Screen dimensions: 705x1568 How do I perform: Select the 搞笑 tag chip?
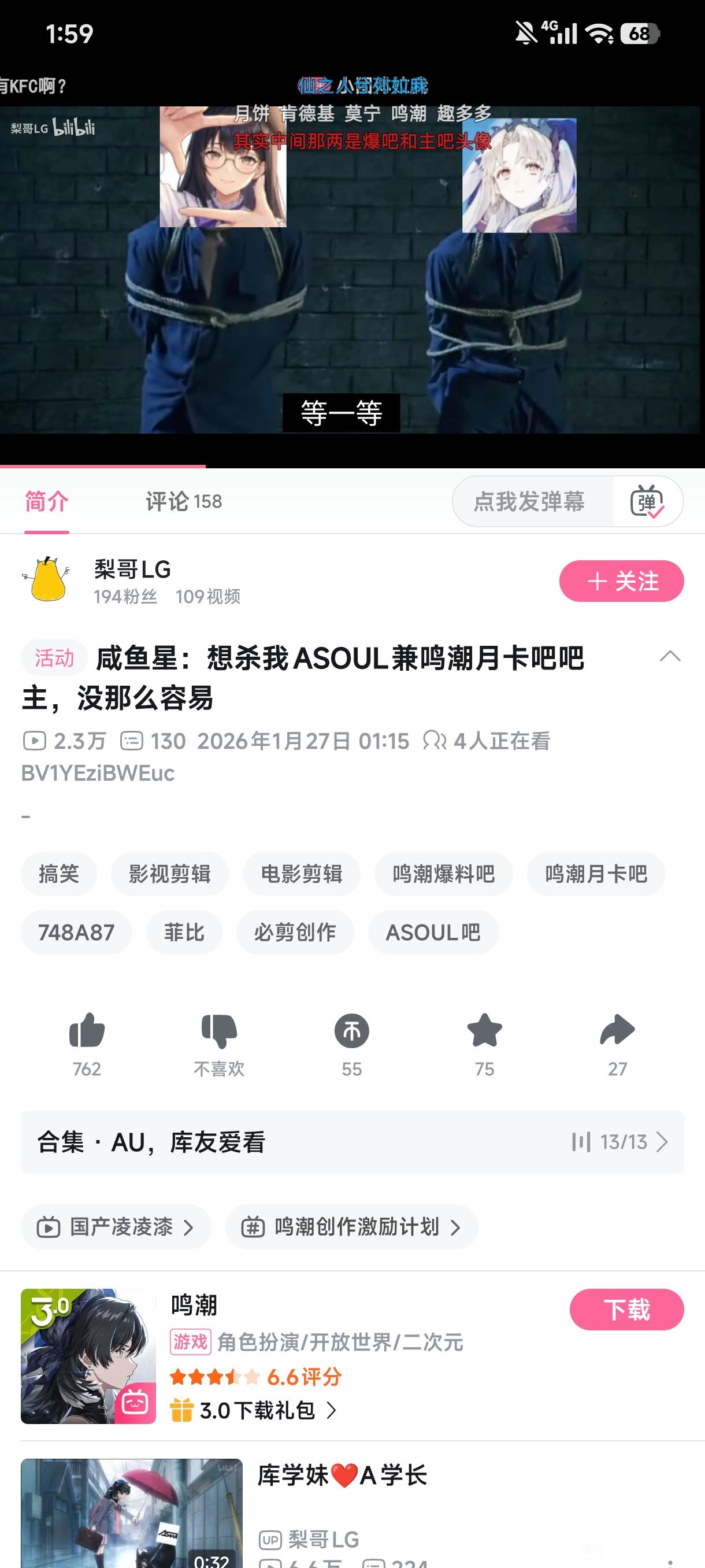click(58, 874)
